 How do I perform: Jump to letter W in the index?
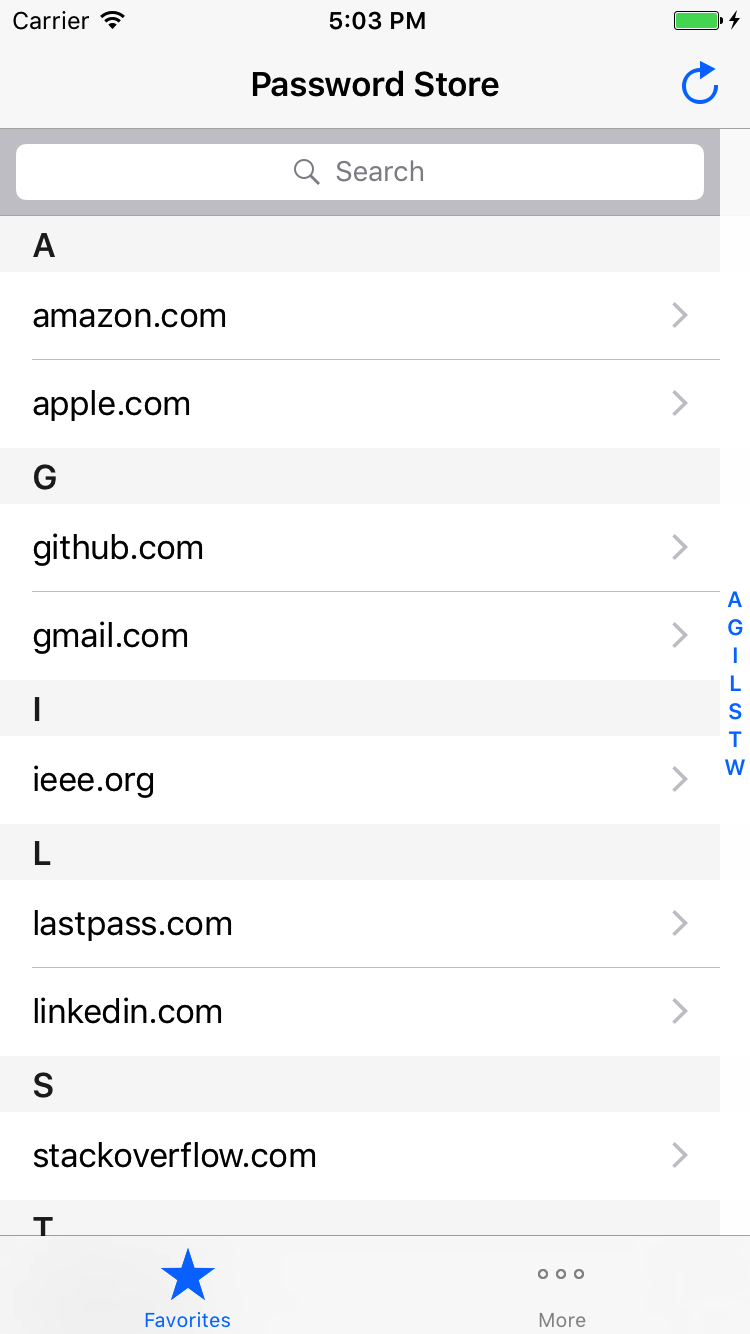735,768
